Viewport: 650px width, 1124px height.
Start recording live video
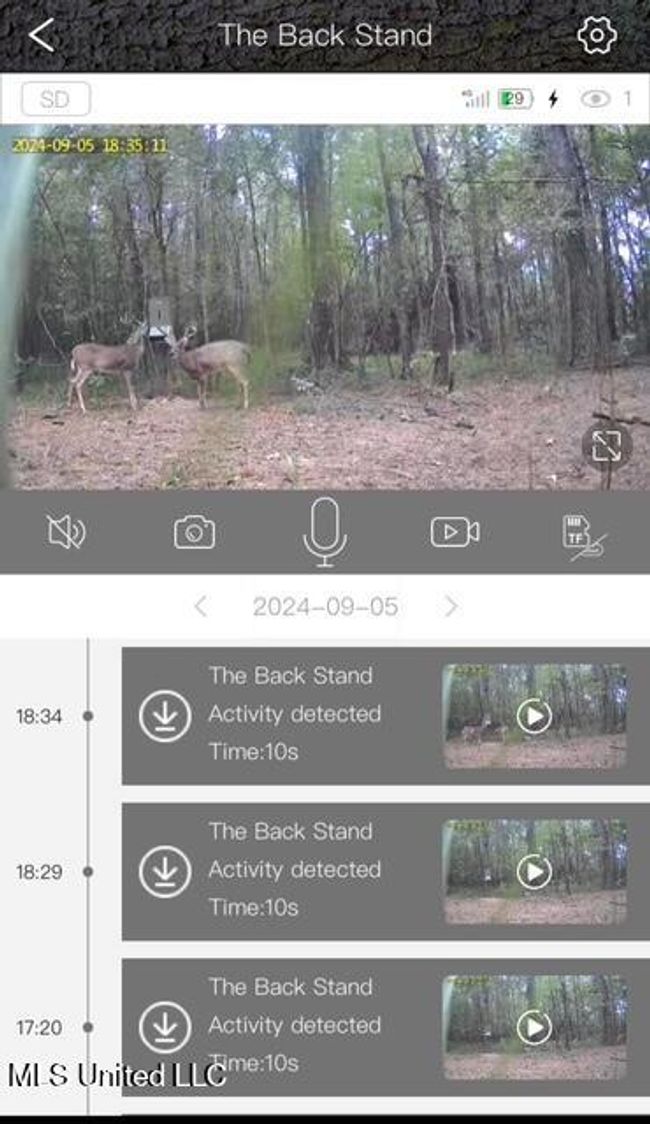pyautogui.click(x=455, y=532)
